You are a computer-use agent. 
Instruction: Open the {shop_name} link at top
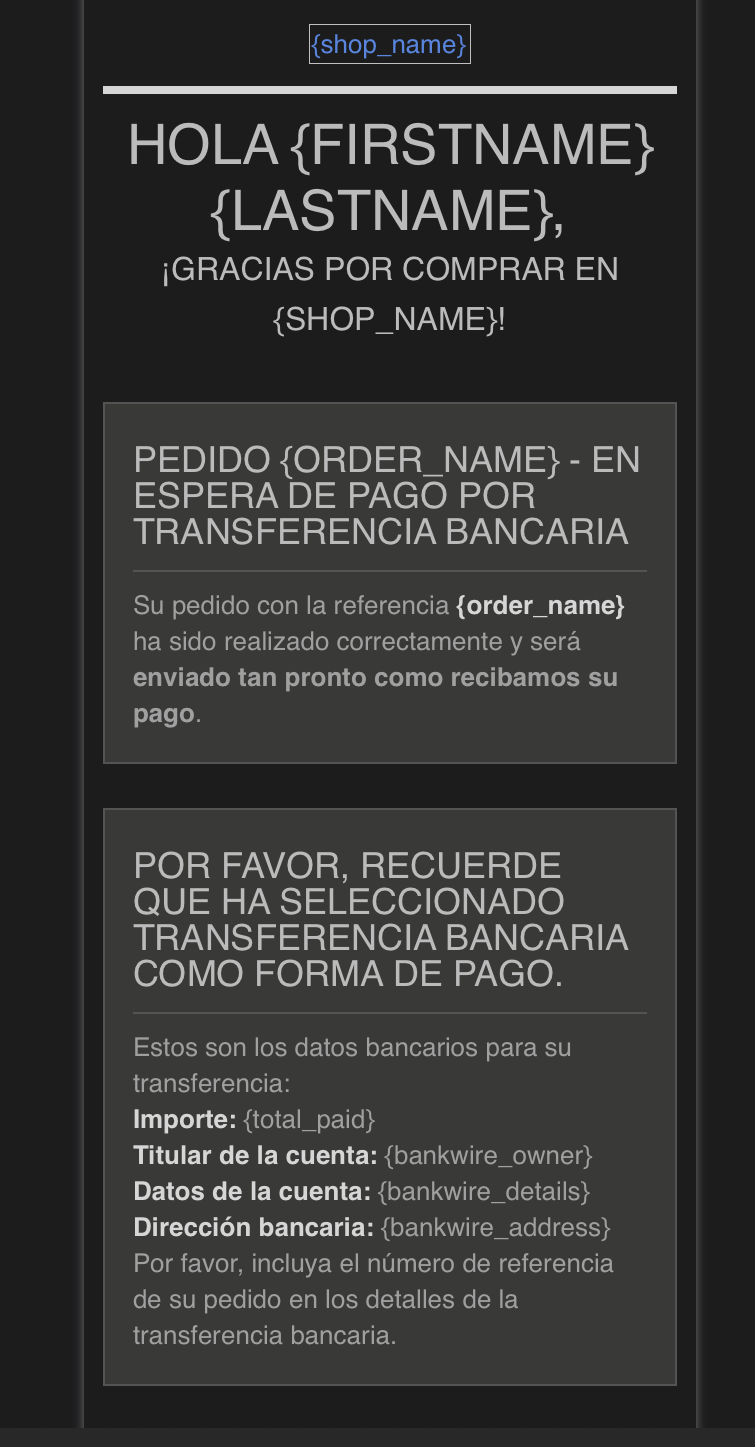[x=389, y=45]
